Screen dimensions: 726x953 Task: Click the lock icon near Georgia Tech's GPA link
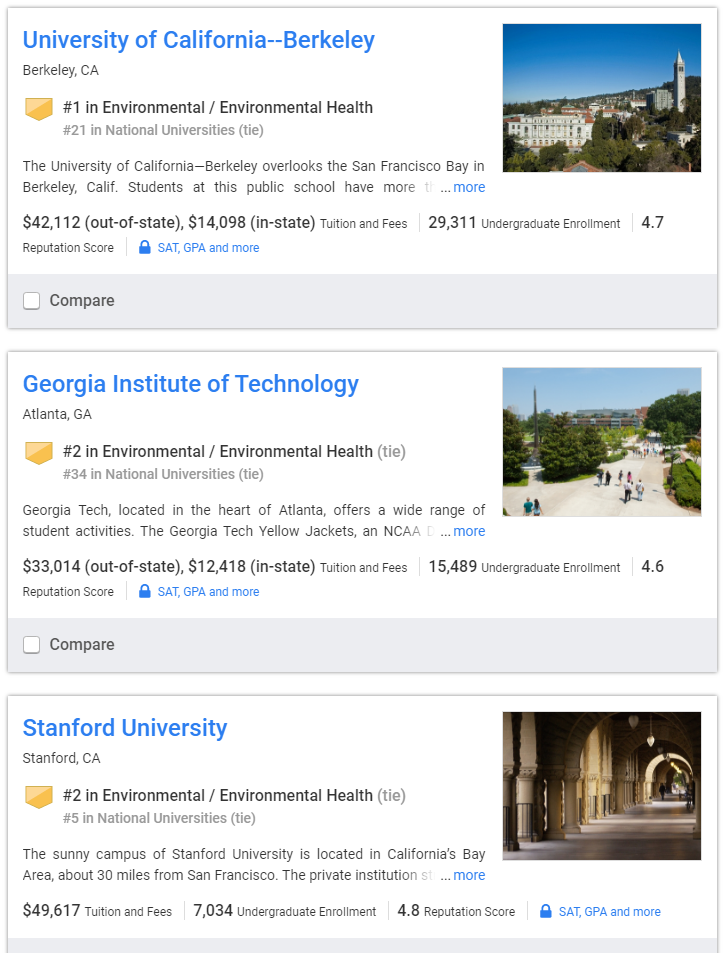[144, 591]
